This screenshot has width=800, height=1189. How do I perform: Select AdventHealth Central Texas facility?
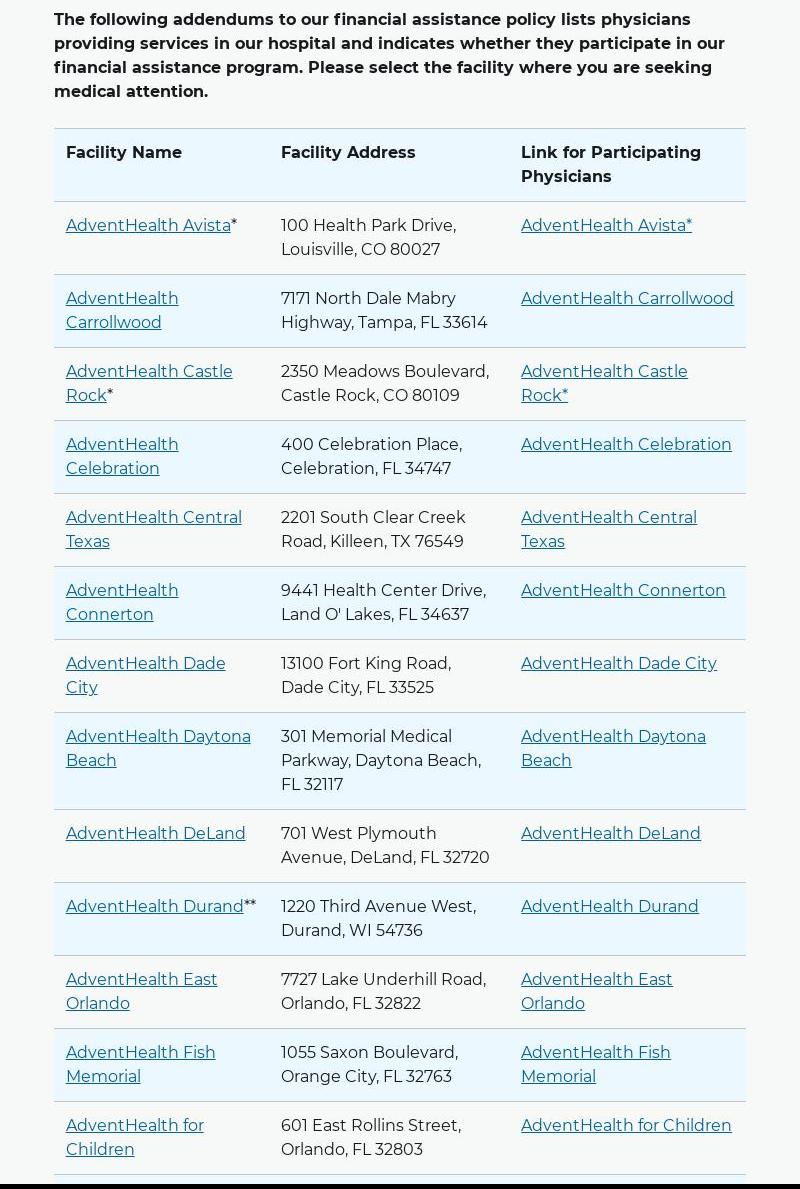pyautogui.click(x=154, y=529)
